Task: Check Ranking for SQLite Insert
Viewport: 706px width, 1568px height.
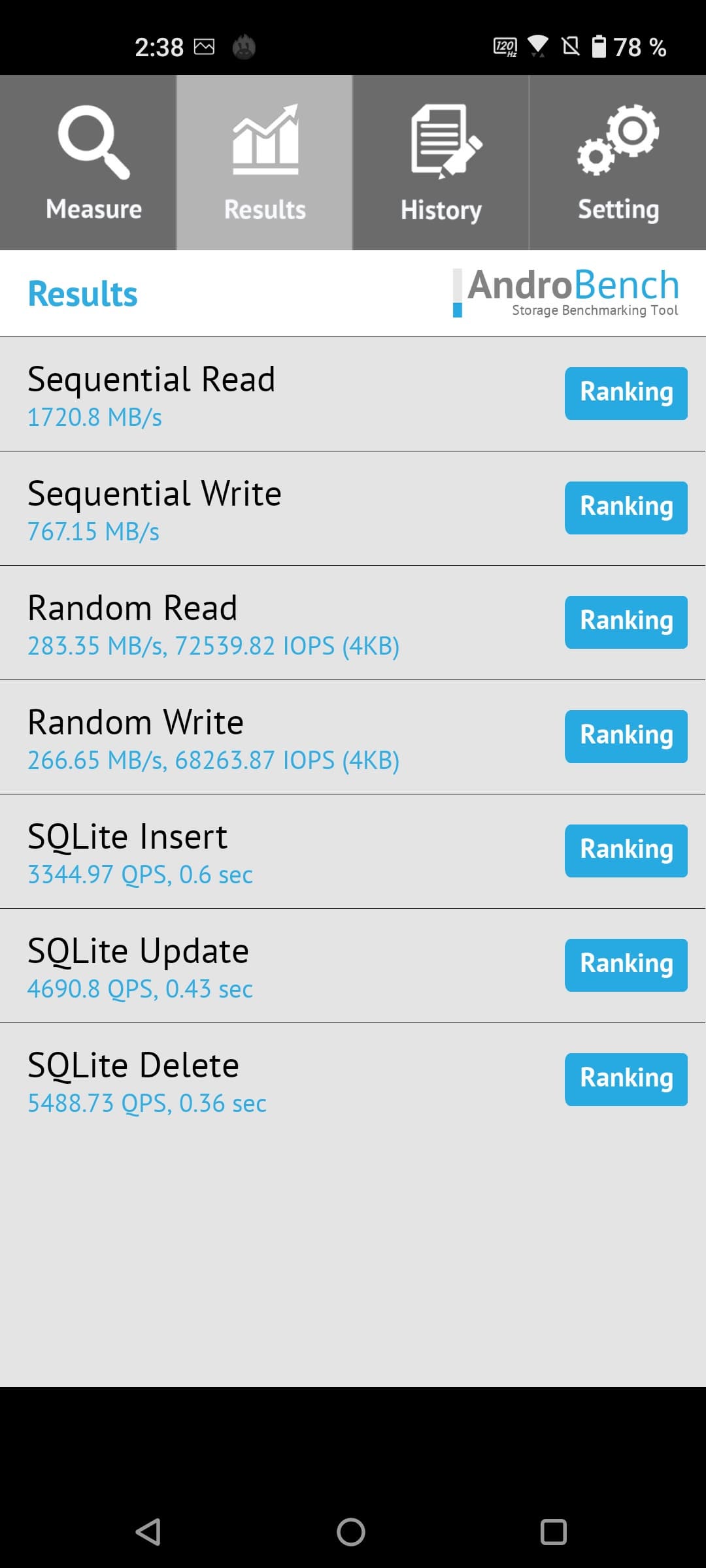Action: pyautogui.click(x=626, y=851)
